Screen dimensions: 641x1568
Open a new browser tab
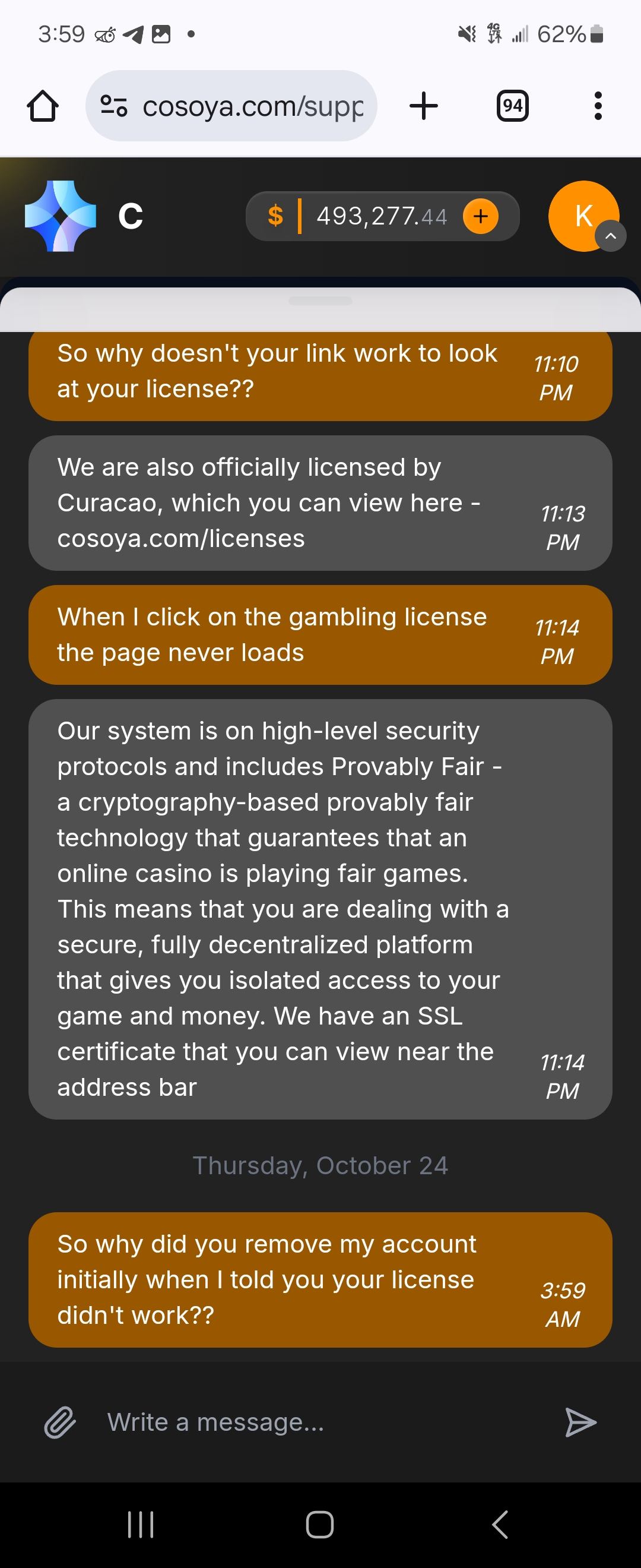click(x=424, y=106)
